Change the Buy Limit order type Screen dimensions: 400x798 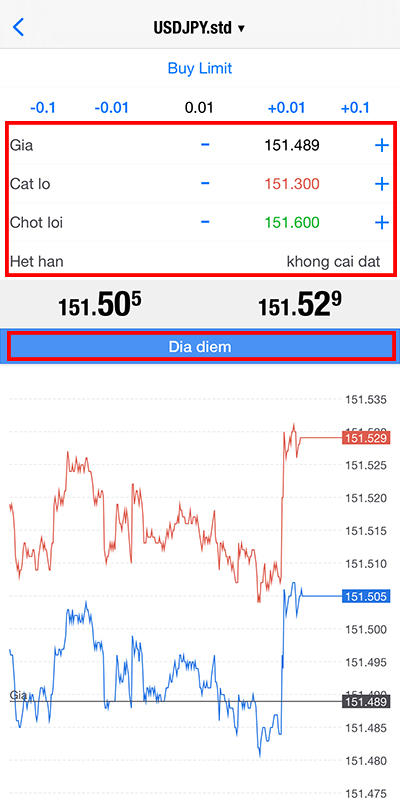(x=200, y=68)
